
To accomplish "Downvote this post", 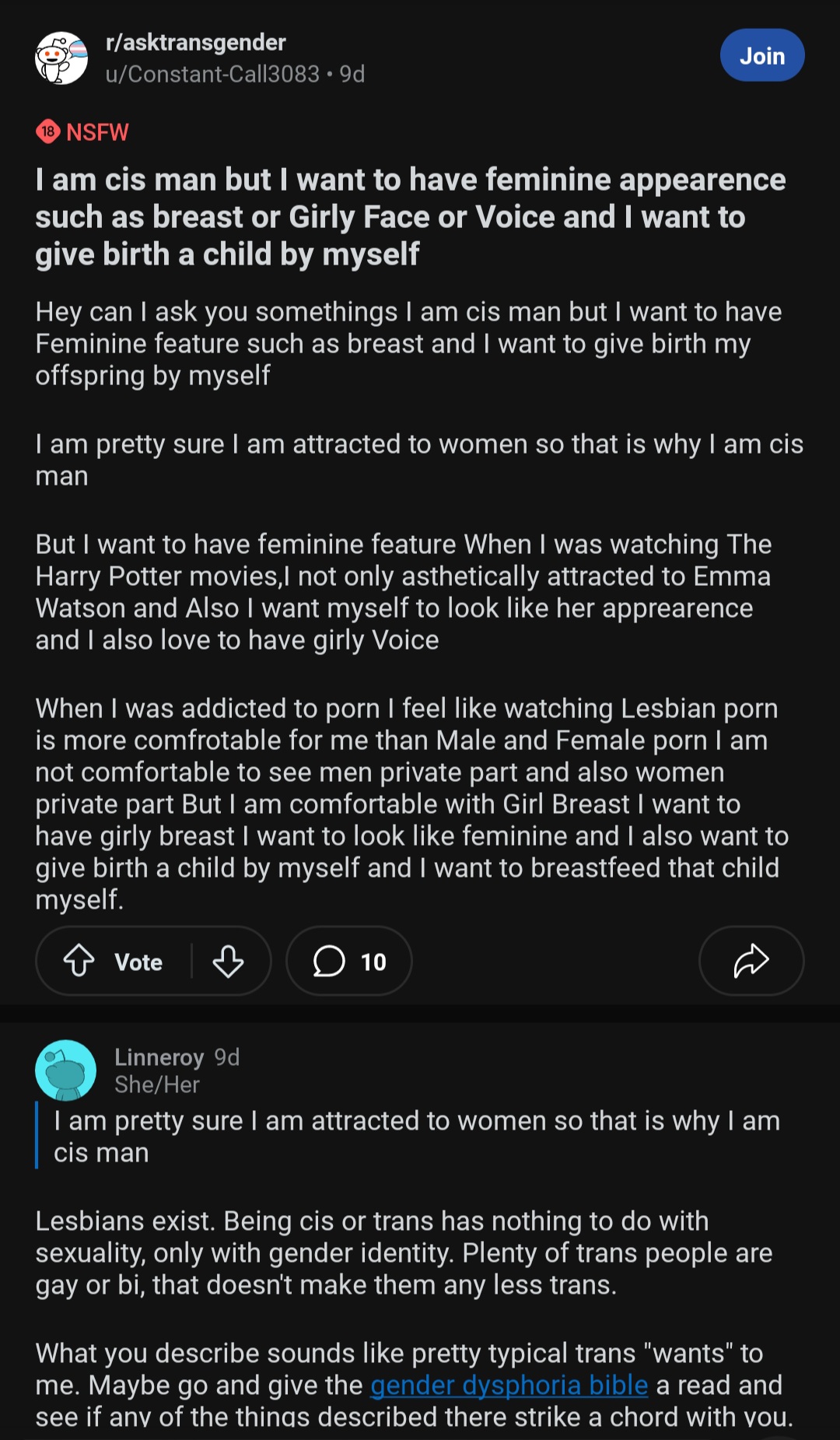I will click(x=228, y=961).
